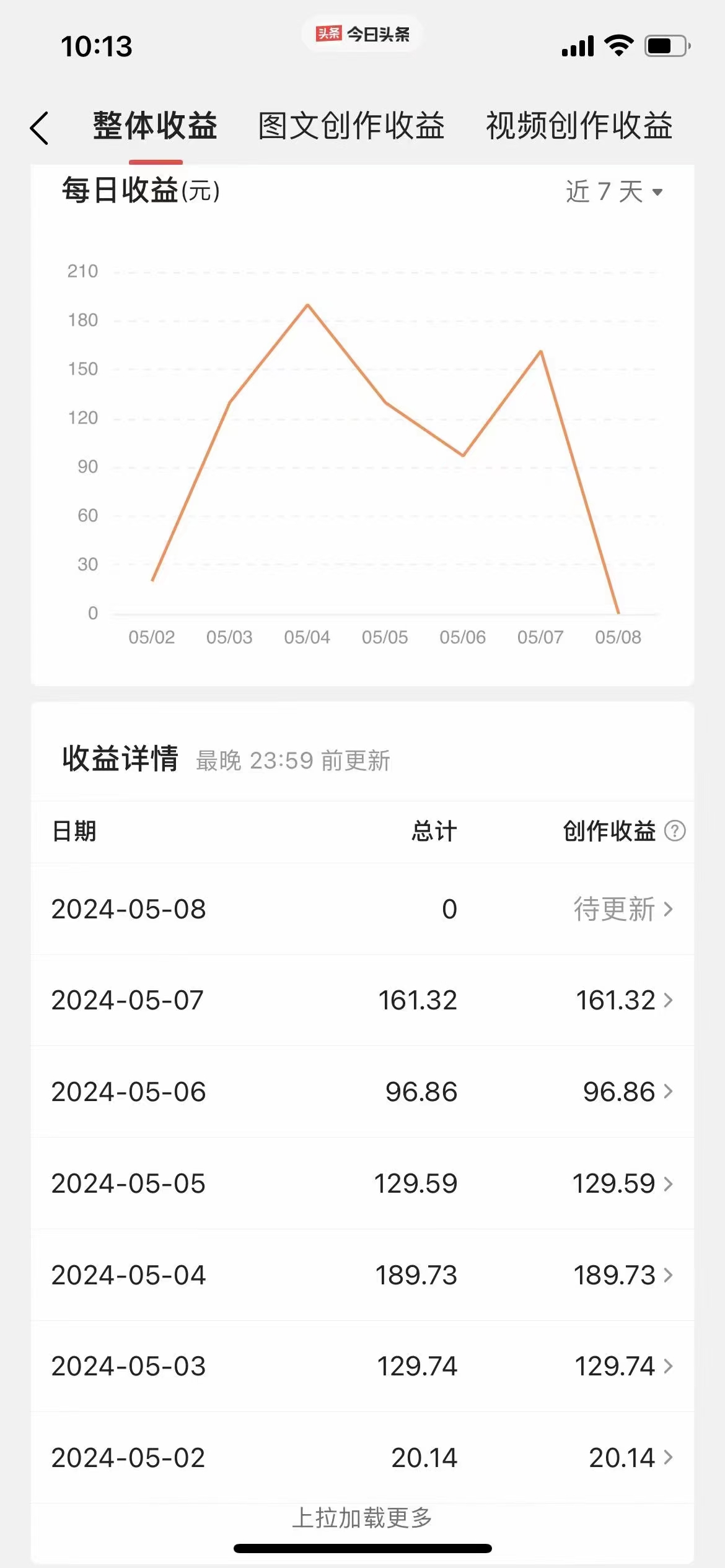Show earnings details for 2024-05-02
This screenshot has width=725, height=1568.
[630, 1458]
